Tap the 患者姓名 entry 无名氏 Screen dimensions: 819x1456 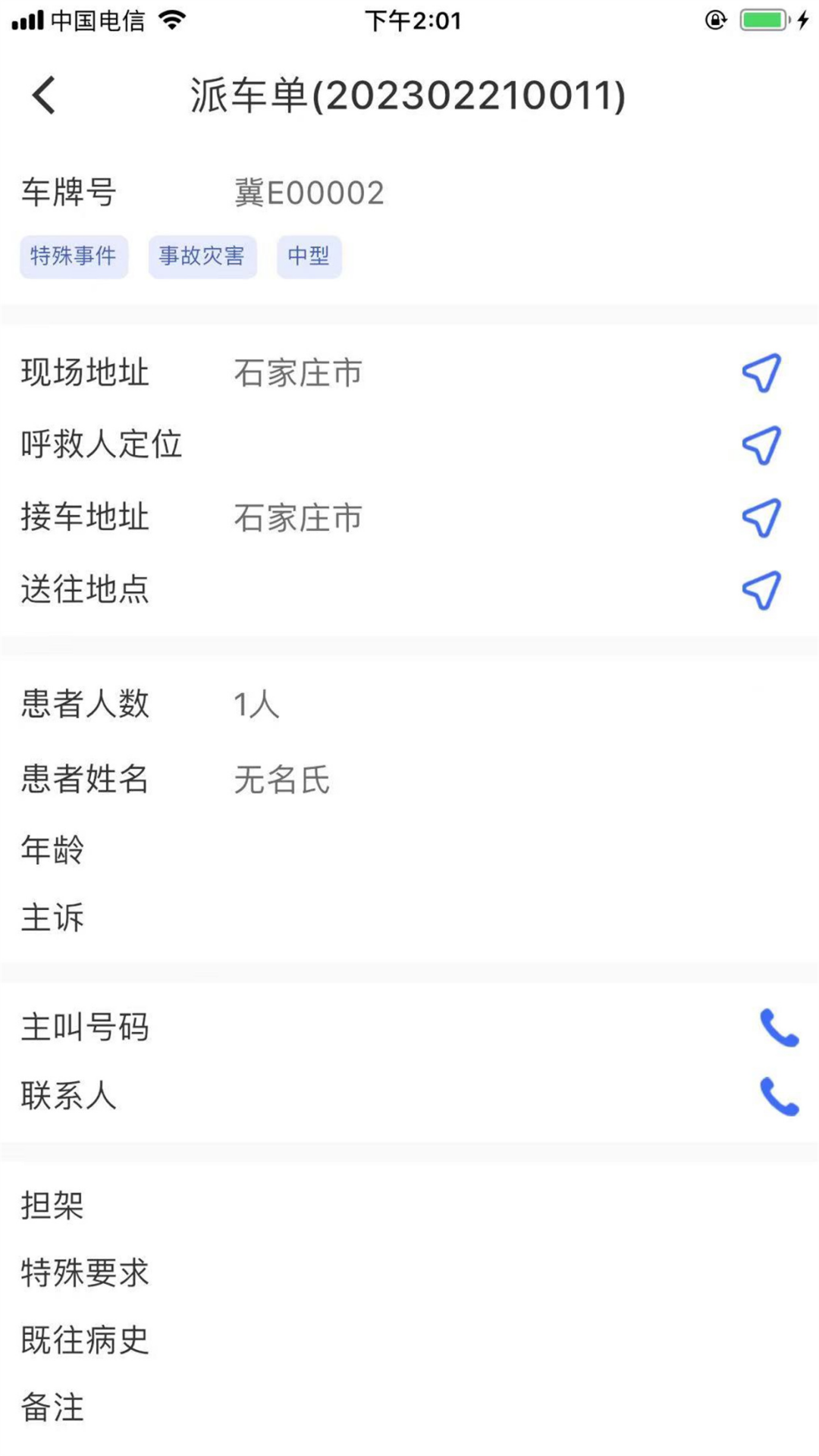tap(282, 779)
